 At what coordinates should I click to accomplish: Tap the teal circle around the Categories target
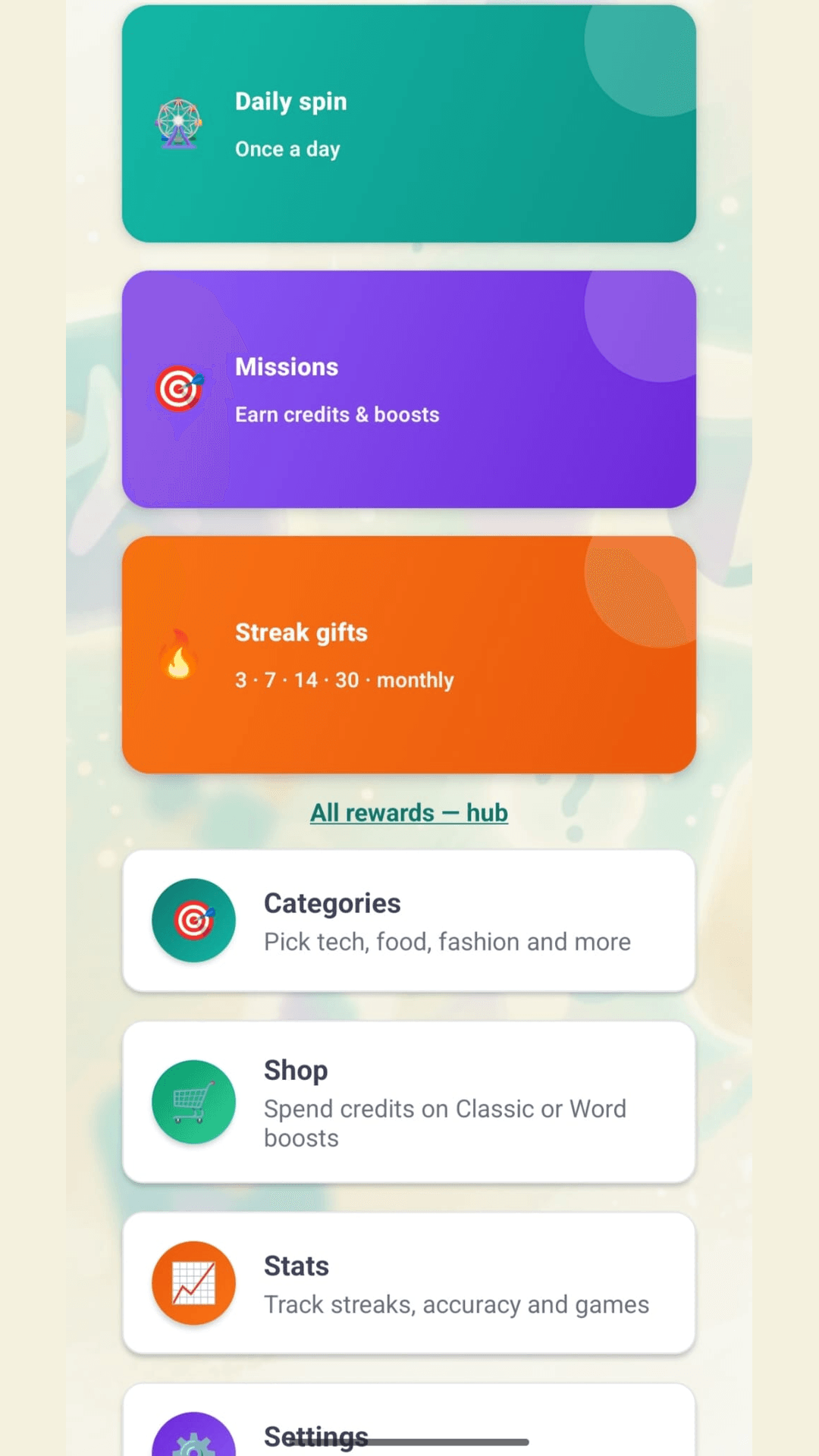193,920
